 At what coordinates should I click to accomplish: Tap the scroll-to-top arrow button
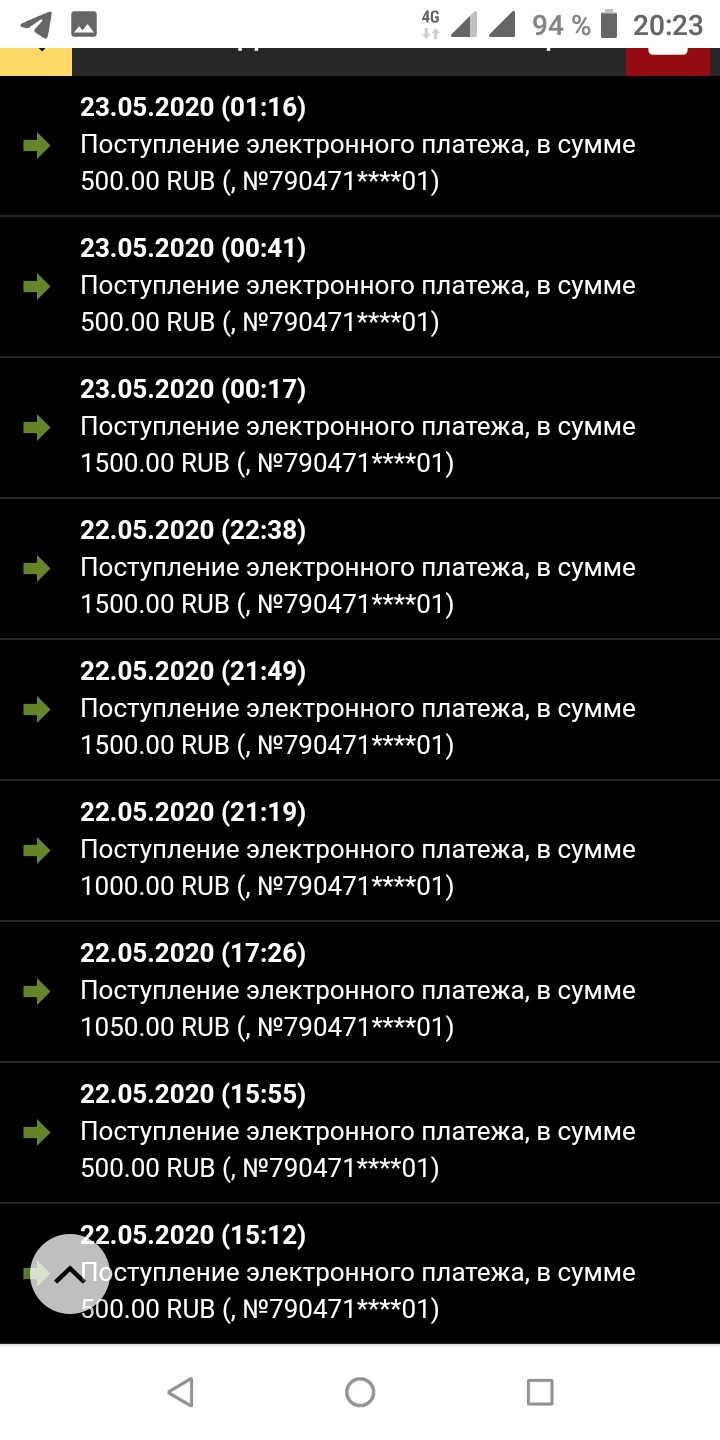coord(70,1274)
